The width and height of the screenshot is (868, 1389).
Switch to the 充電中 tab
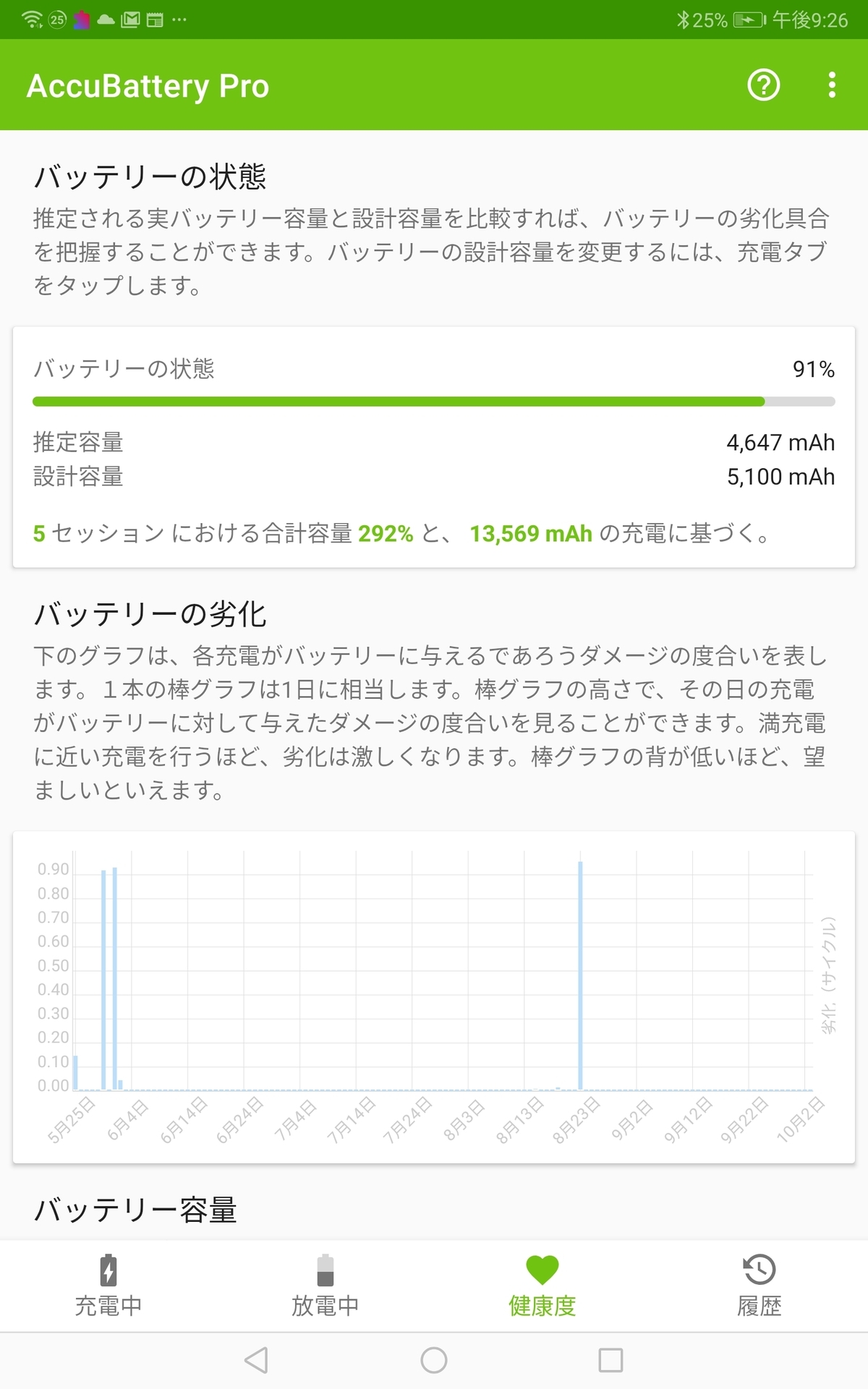(x=109, y=1286)
